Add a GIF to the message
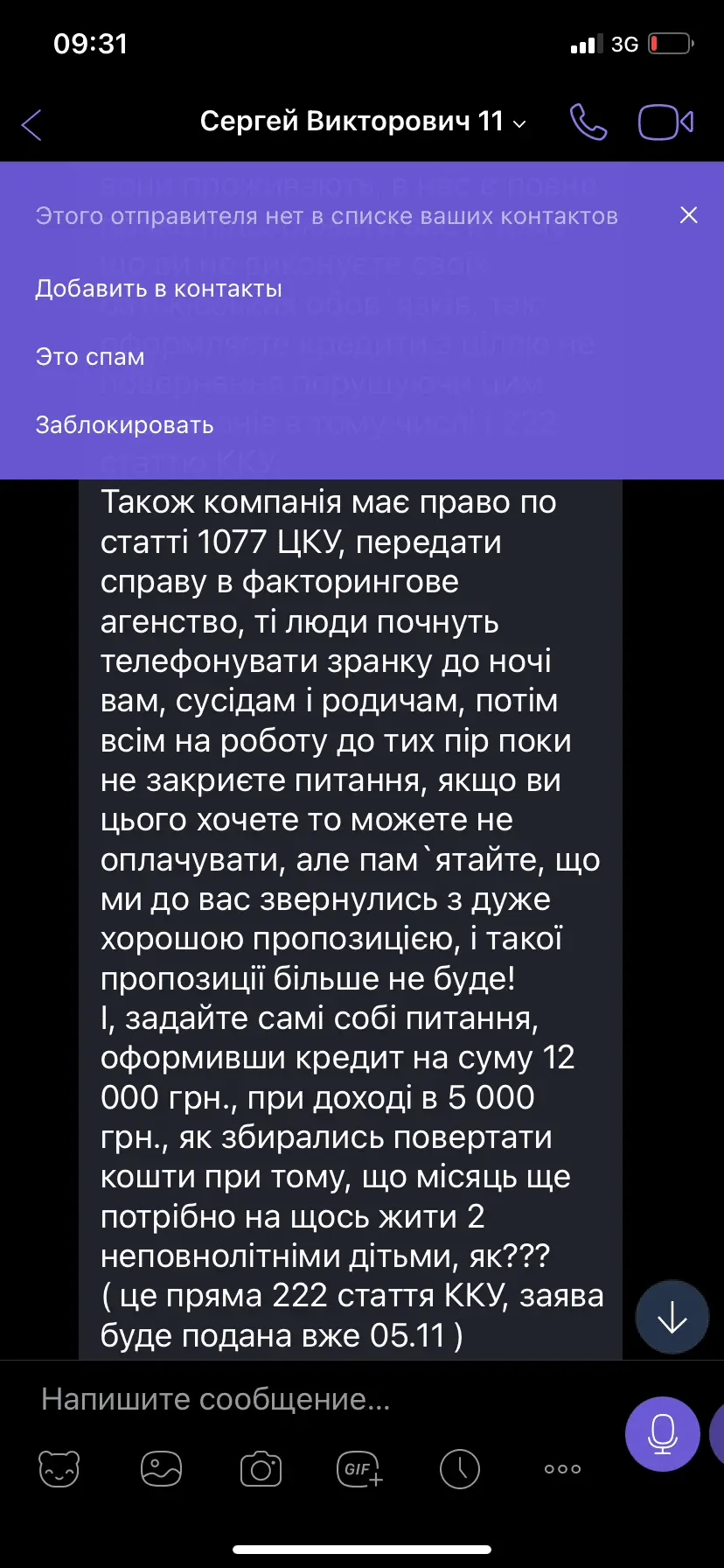724x1568 pixels. [x=359, y=1469]
